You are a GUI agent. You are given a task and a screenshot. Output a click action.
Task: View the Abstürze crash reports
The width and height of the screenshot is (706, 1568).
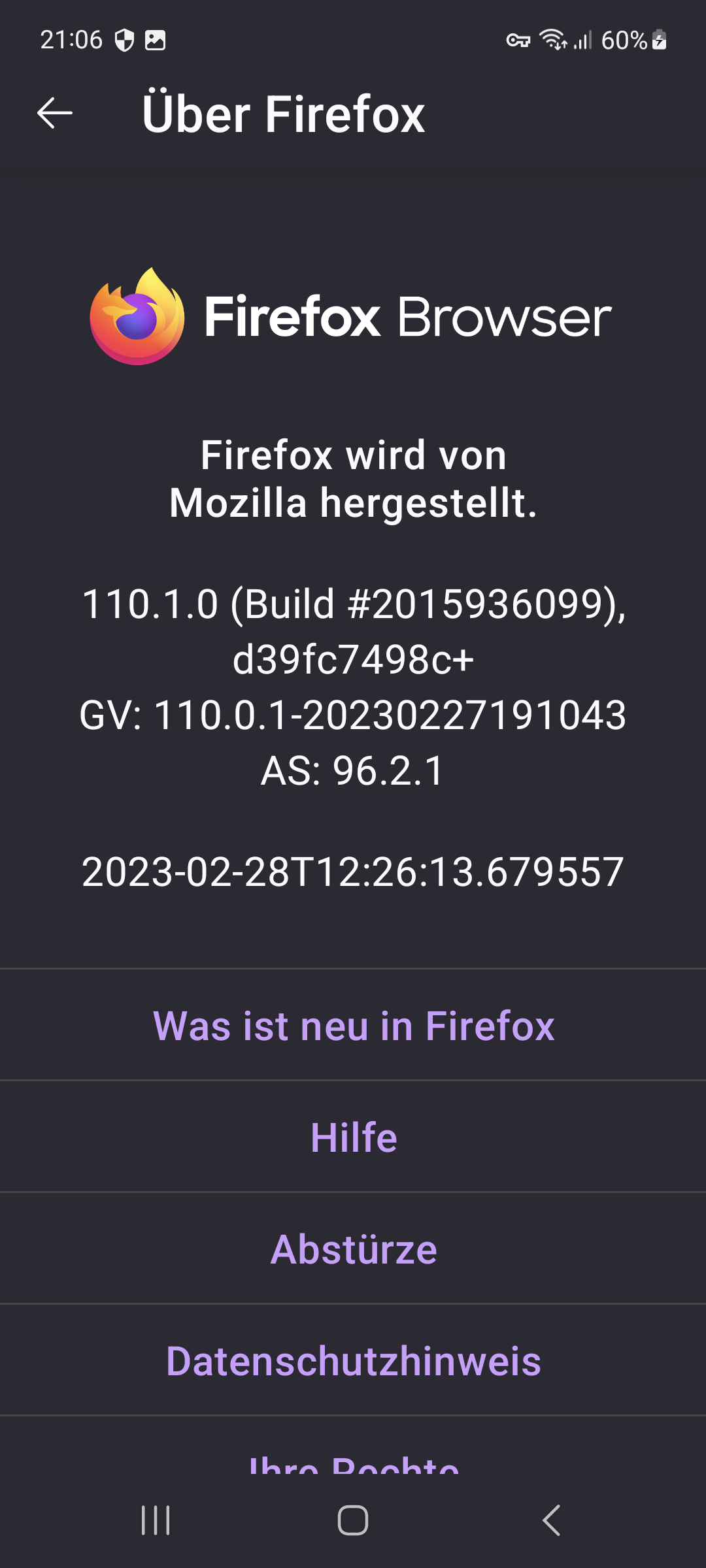pos(353,1249)
